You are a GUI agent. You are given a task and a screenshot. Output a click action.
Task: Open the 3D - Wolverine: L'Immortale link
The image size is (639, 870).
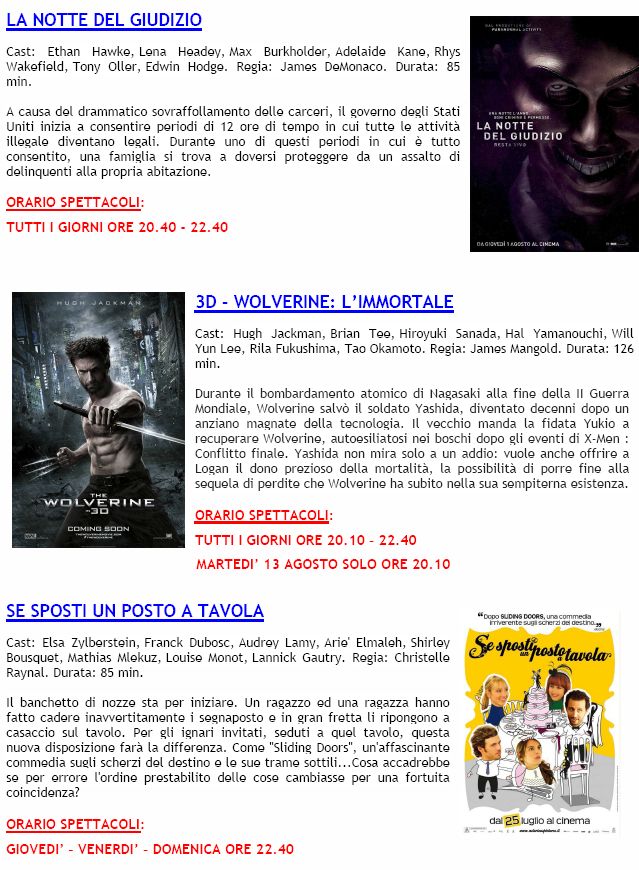[x=324, y=302]
